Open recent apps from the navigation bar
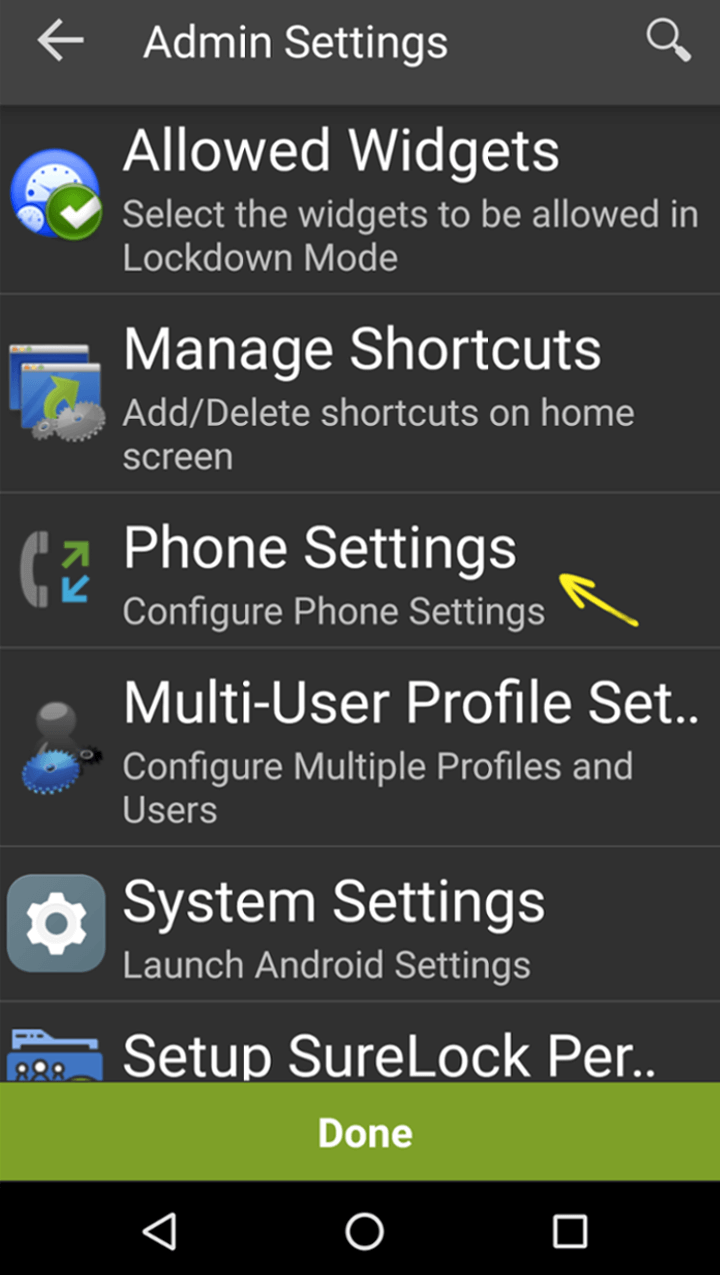Screen dimensions: 720x1280 (x=570, y=1231)
